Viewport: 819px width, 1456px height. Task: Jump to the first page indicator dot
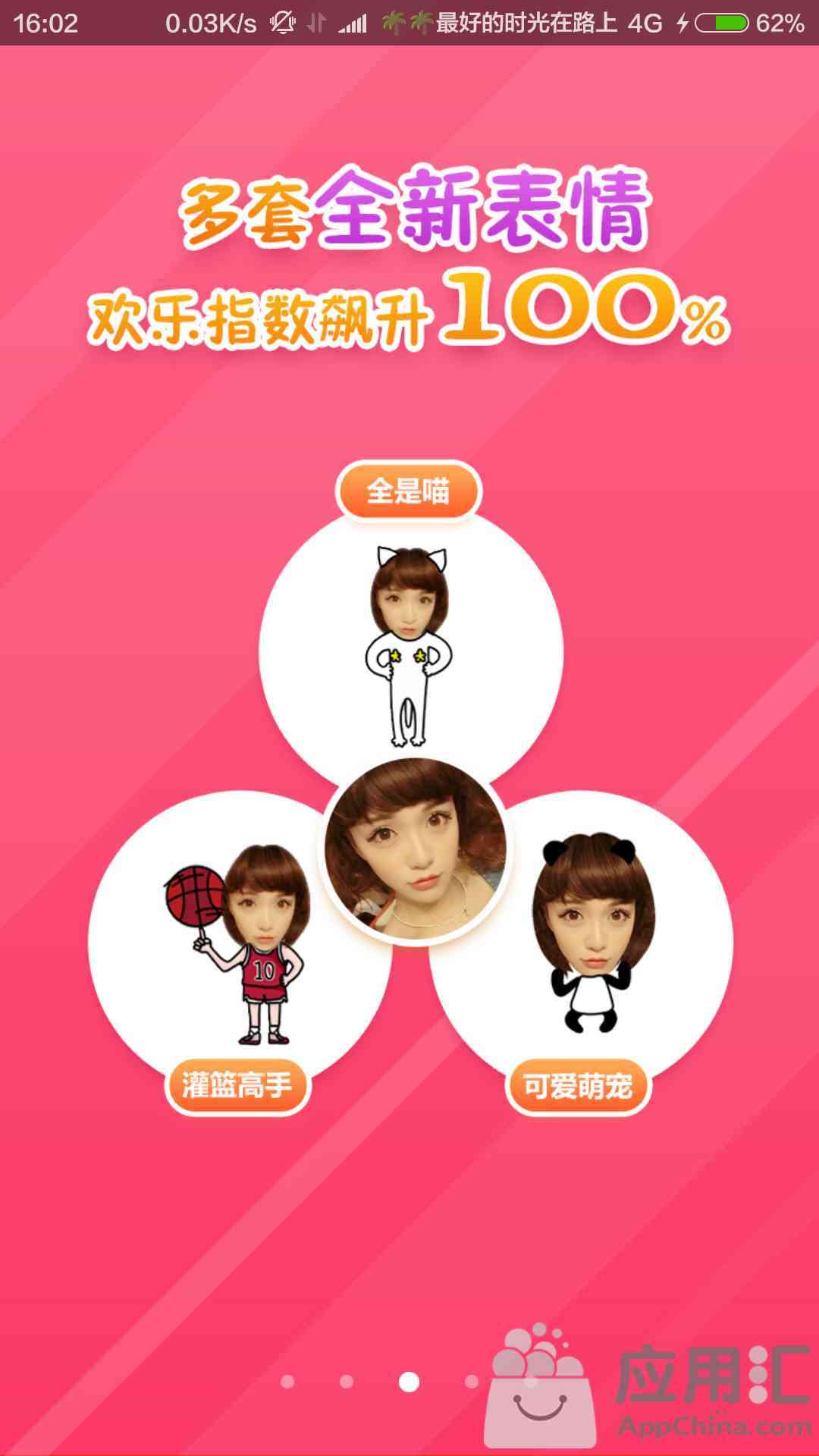coord(287,1382)
